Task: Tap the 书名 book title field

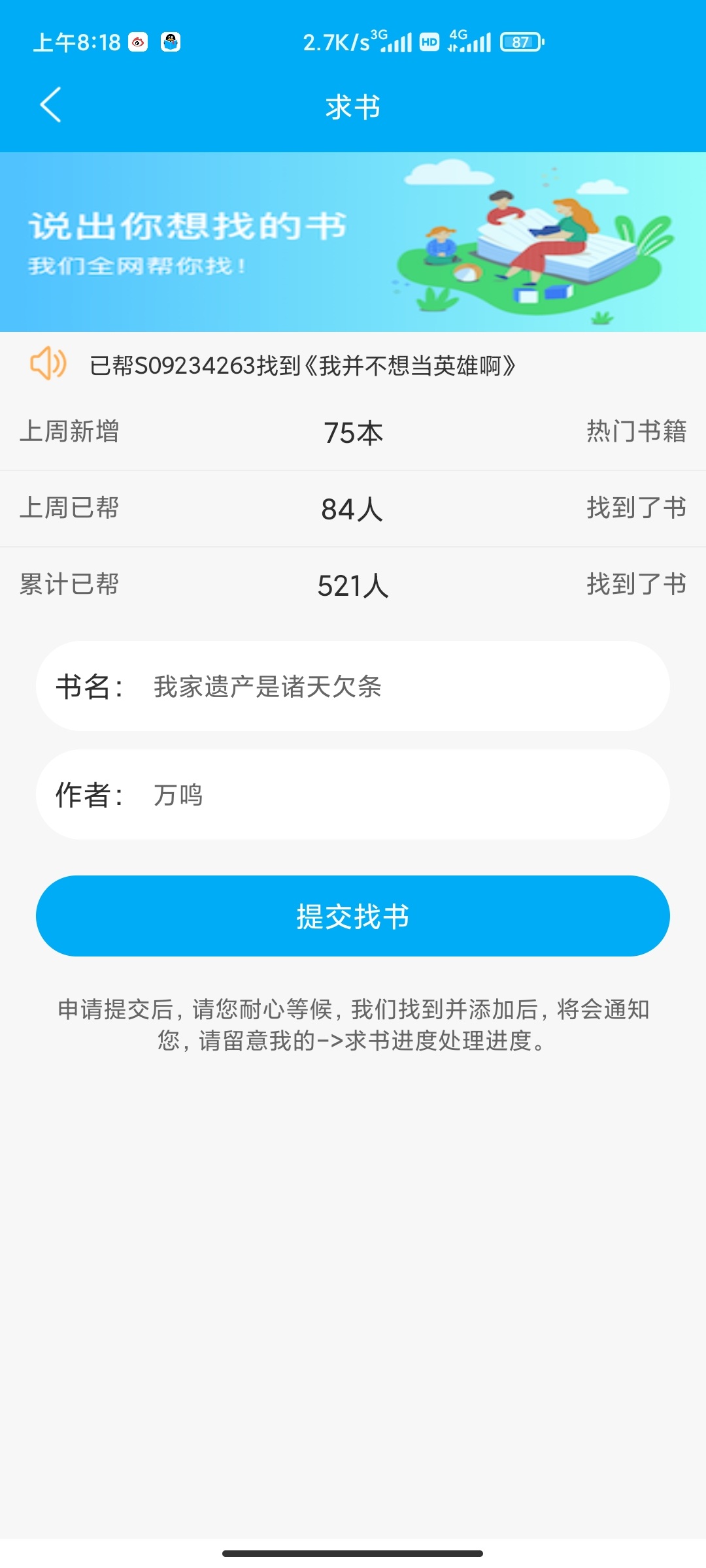Action: coord(392,687)
